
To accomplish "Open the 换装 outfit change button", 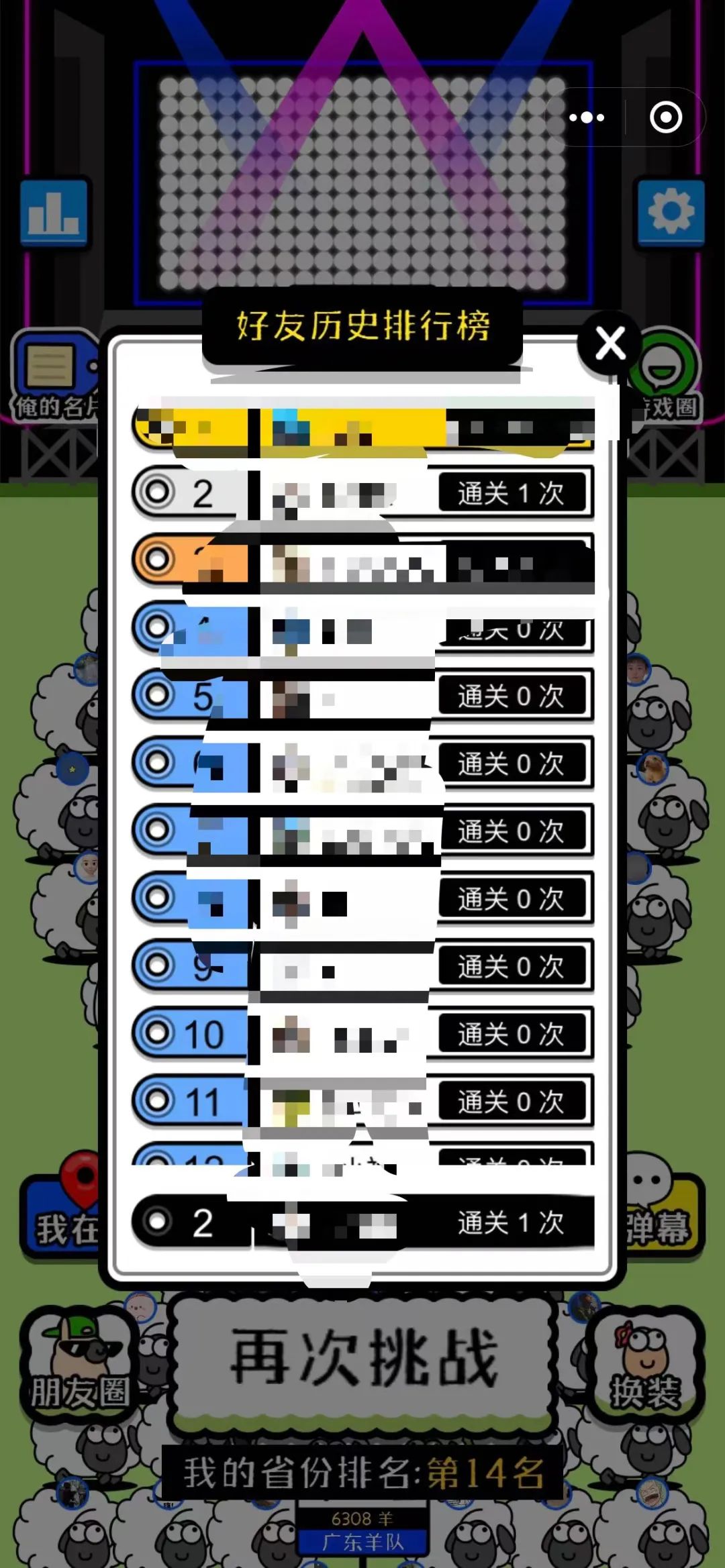I will coord(645,1363).
